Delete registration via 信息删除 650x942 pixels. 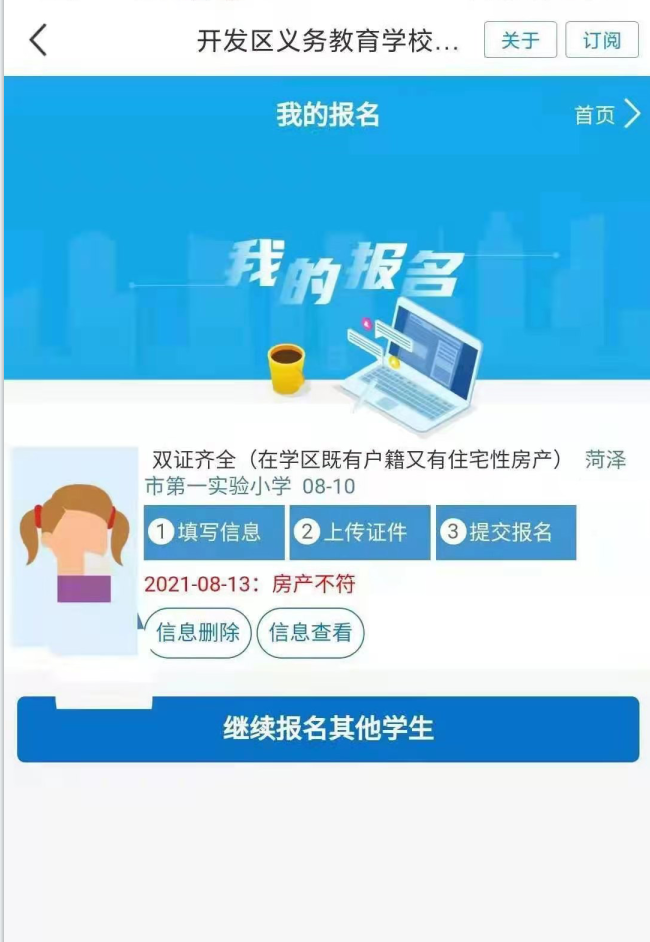tap(198, 633)
